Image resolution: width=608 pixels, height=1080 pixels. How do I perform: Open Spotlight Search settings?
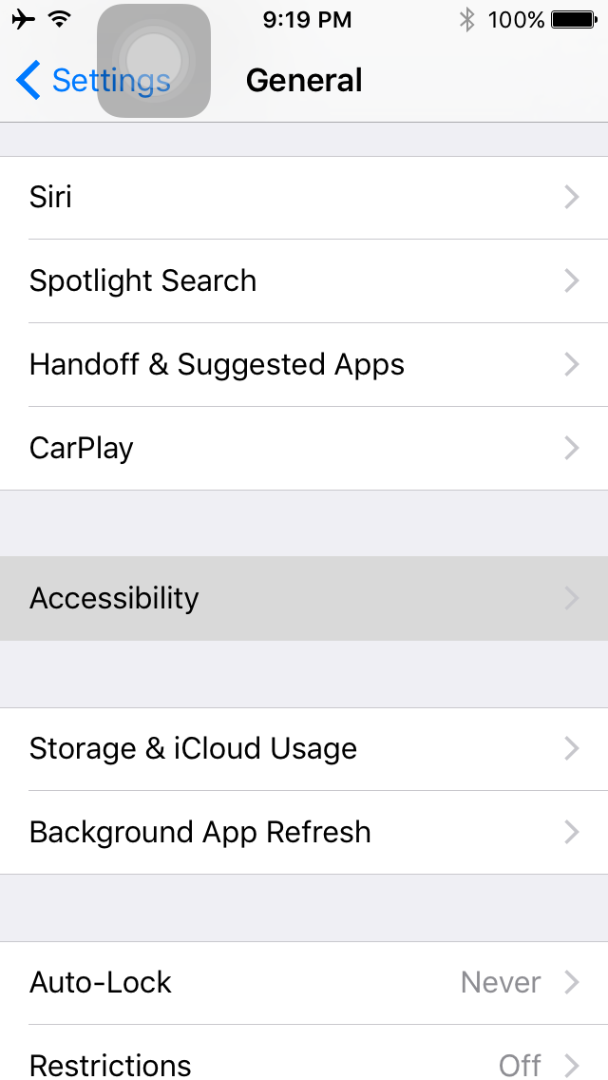[304, 281]
